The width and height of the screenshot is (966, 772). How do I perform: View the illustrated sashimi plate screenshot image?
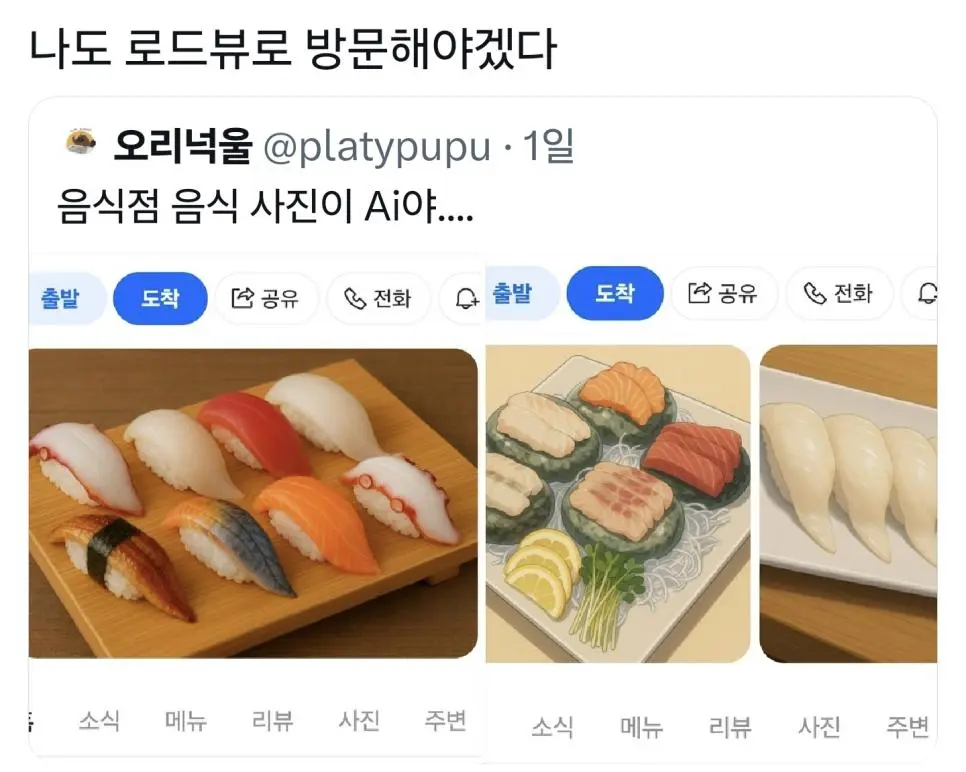(x=618, y=503)
